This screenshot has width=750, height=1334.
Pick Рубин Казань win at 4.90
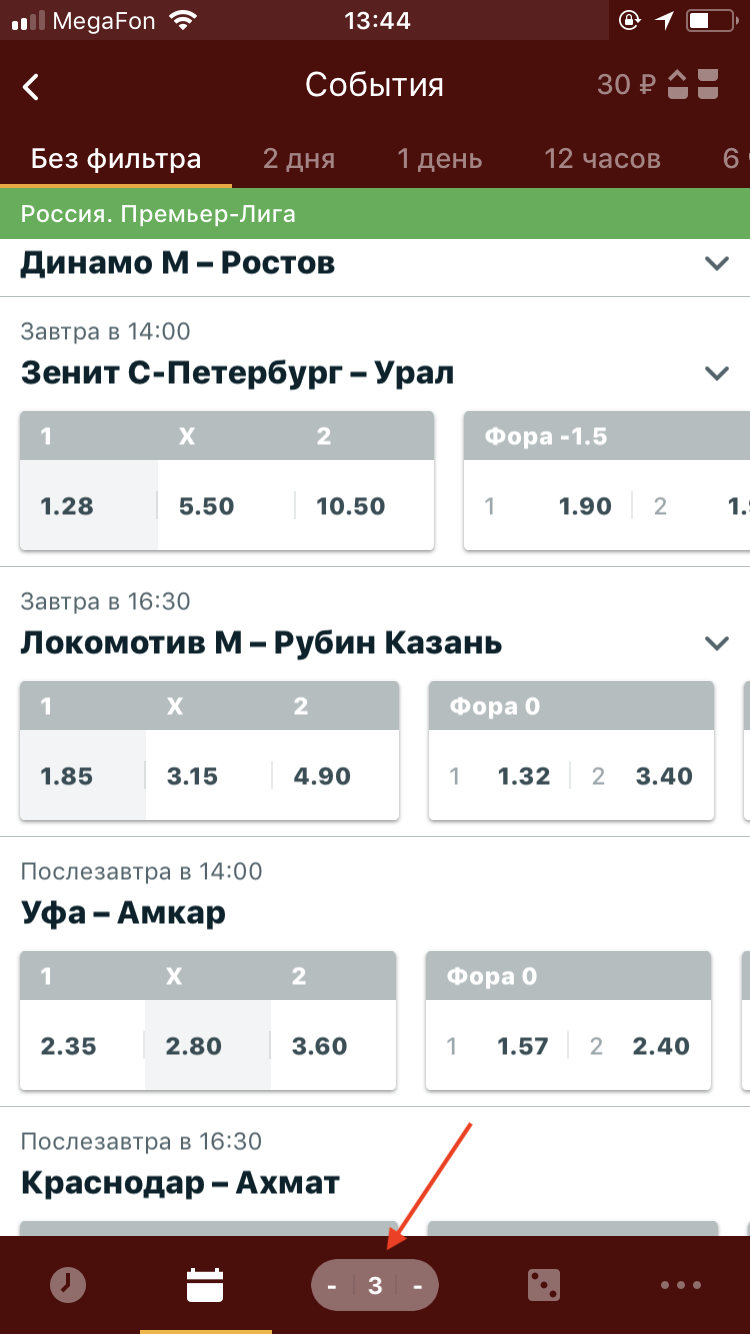335,775
